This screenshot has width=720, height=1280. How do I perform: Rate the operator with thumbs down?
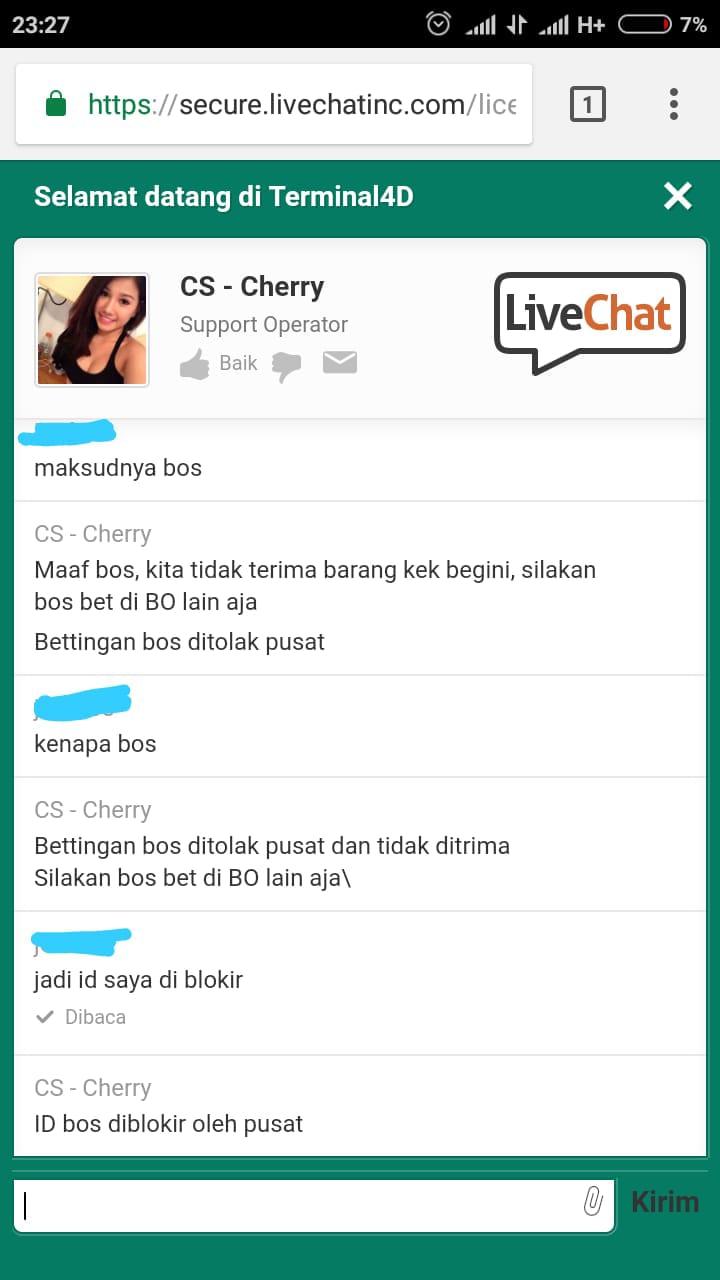287,366
